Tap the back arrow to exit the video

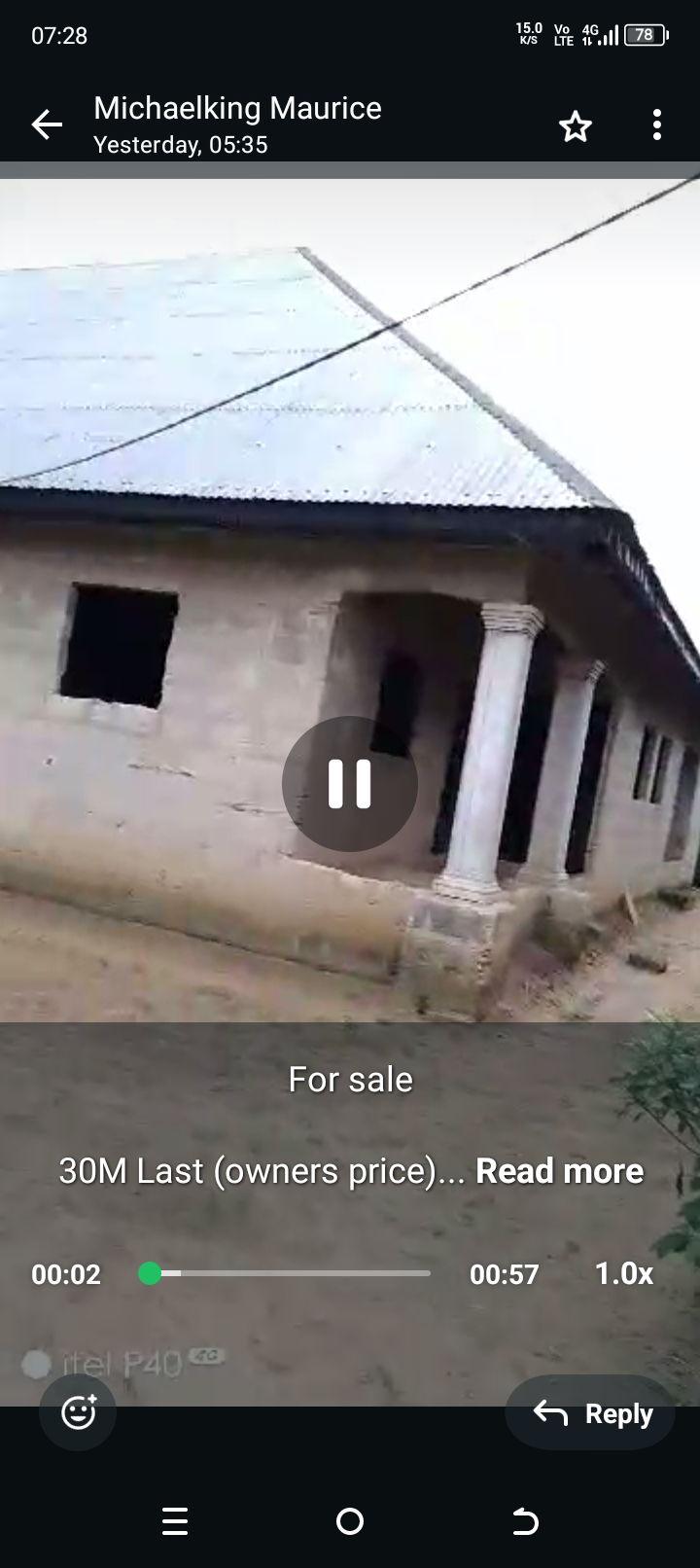(46, 125)
